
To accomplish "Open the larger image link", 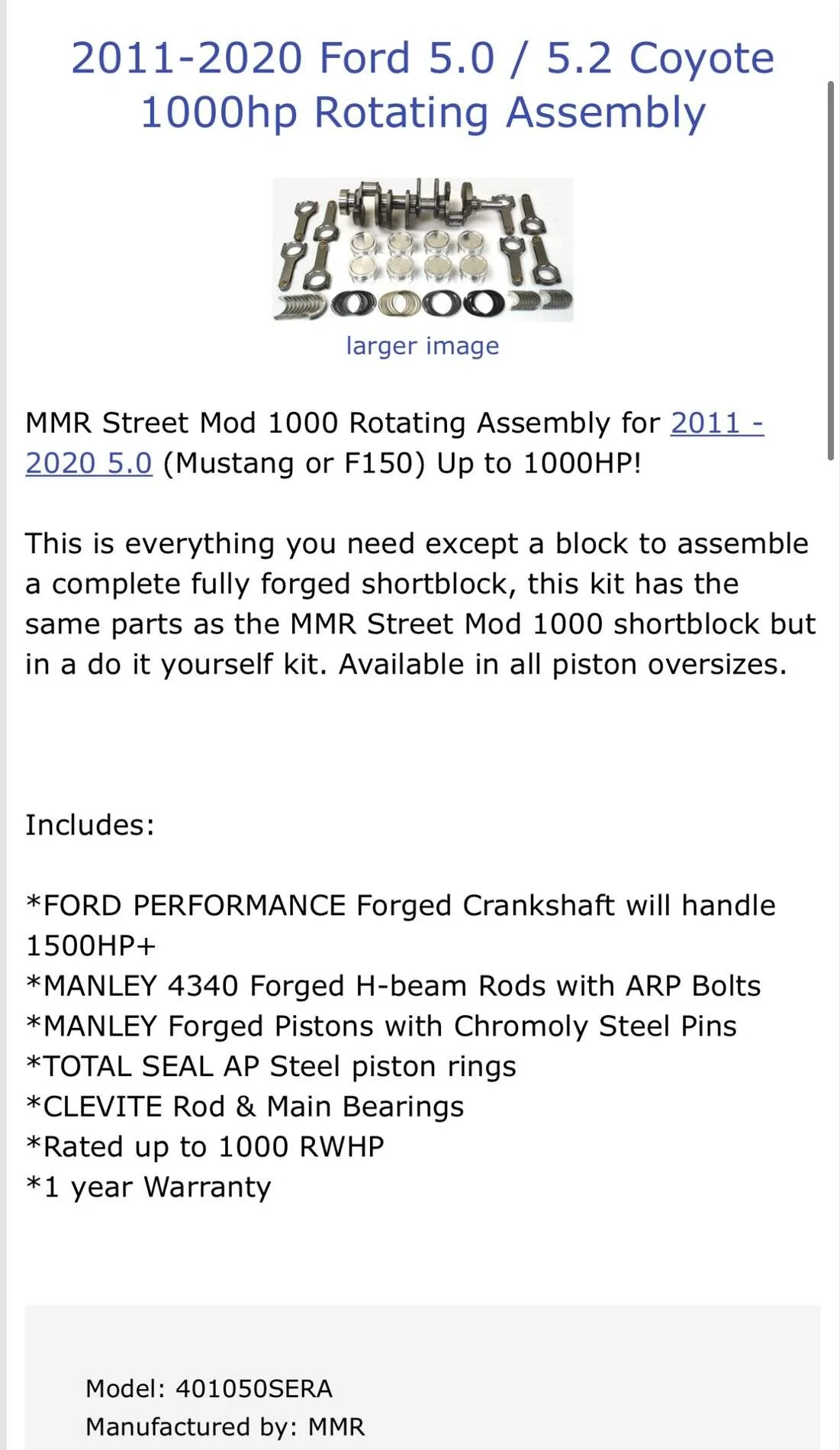I will pos(423,346).
